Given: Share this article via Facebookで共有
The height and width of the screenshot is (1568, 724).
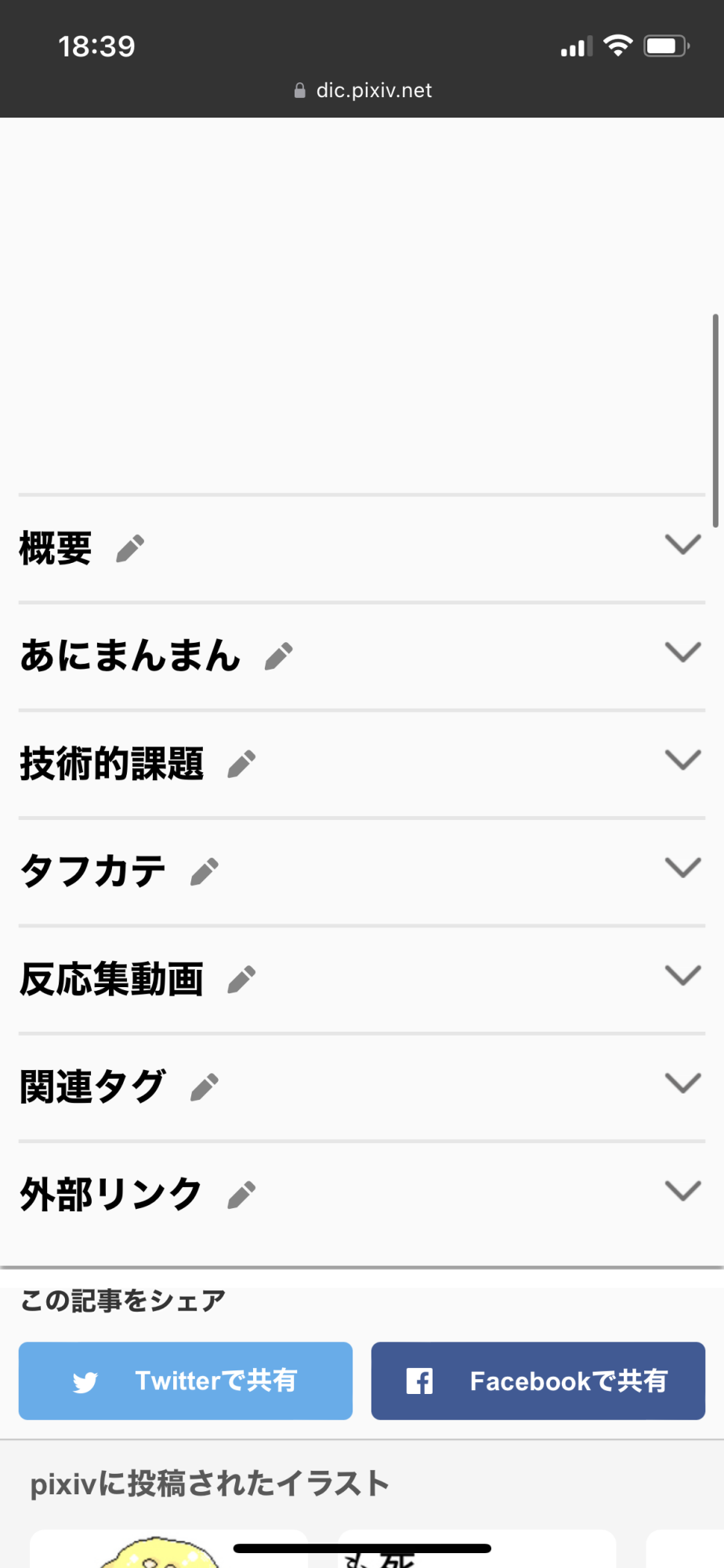Looking at the screenshot, I should pyautogui.click(x=538, y=1381).
